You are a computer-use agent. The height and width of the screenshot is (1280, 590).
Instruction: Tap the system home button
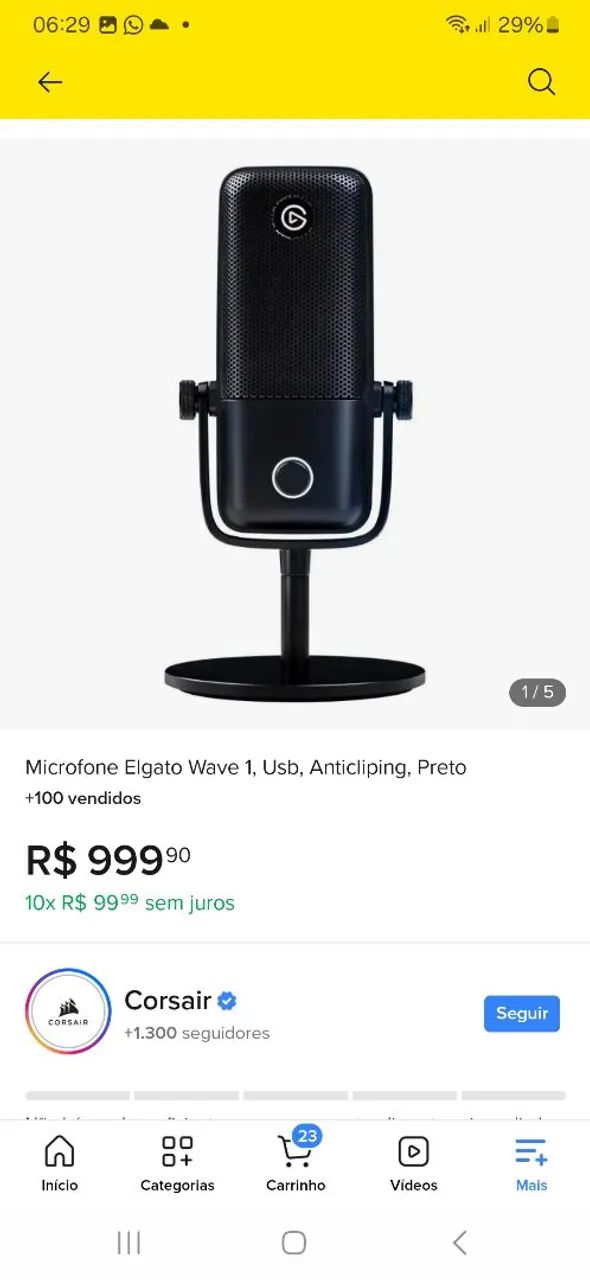tap(294, 1242)
